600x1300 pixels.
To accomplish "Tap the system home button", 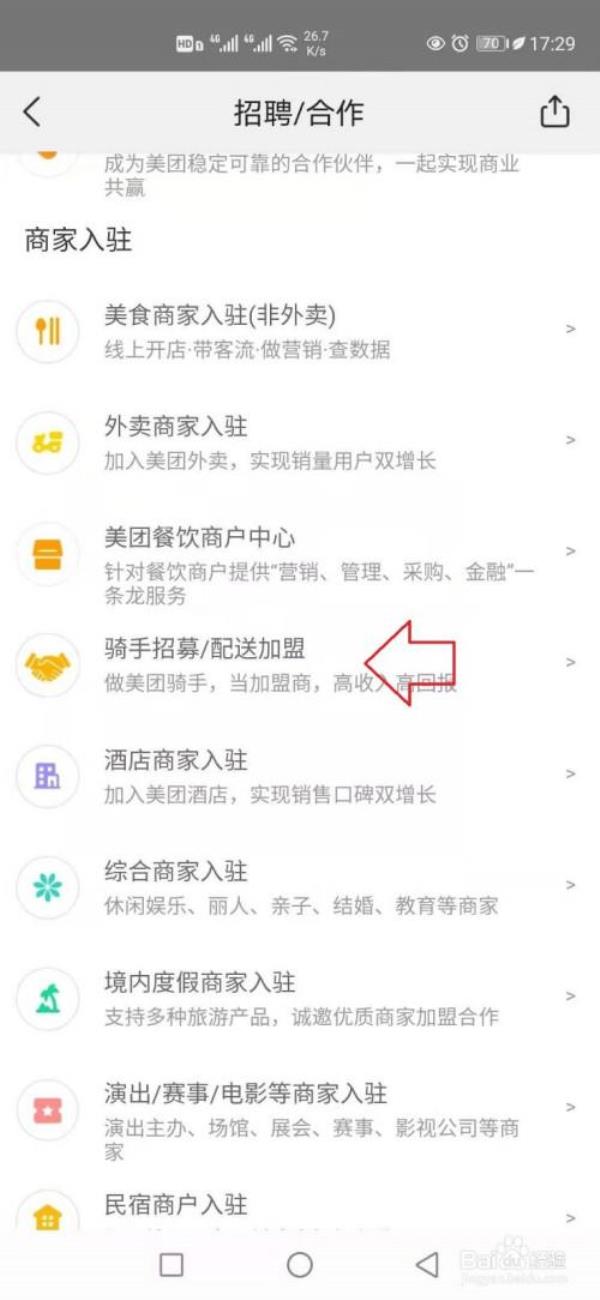I will point(300,1265).
